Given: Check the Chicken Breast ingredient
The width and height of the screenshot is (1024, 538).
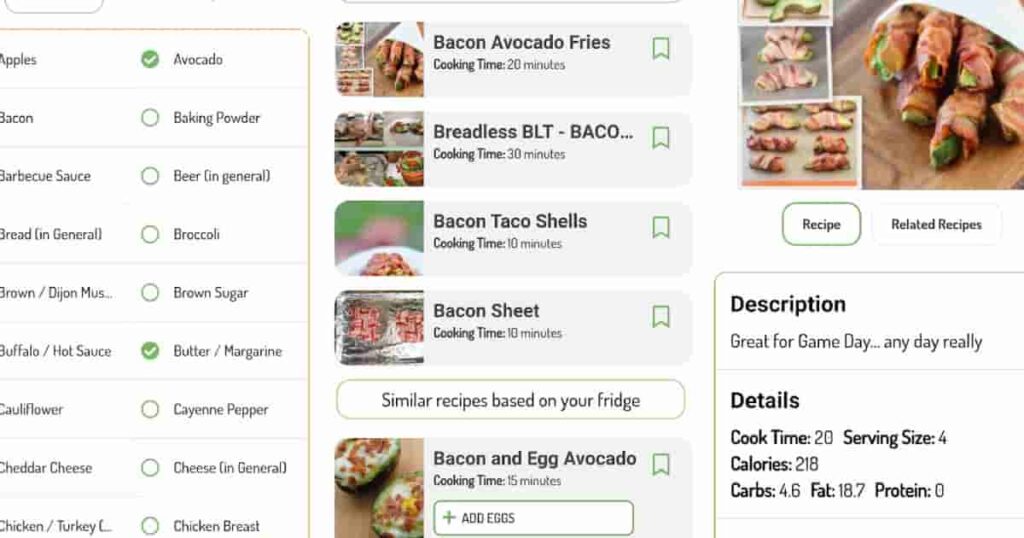Looking at the screenshot, I should click(150, 526).
